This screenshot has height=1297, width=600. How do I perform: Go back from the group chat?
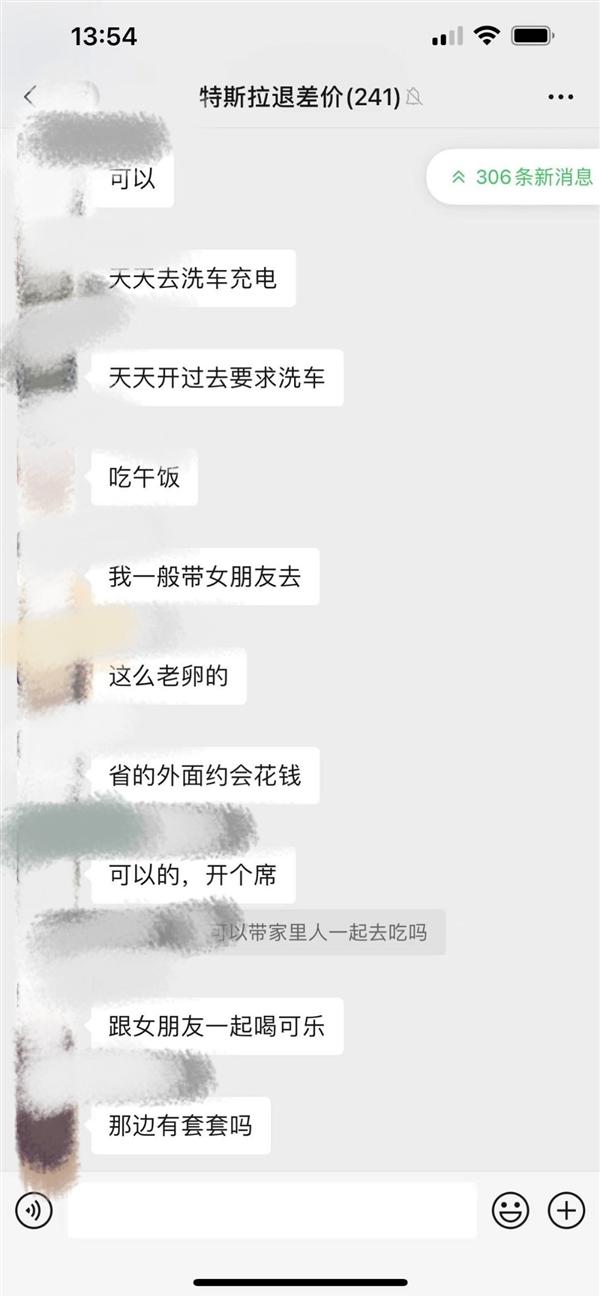[x=29, y=97]
